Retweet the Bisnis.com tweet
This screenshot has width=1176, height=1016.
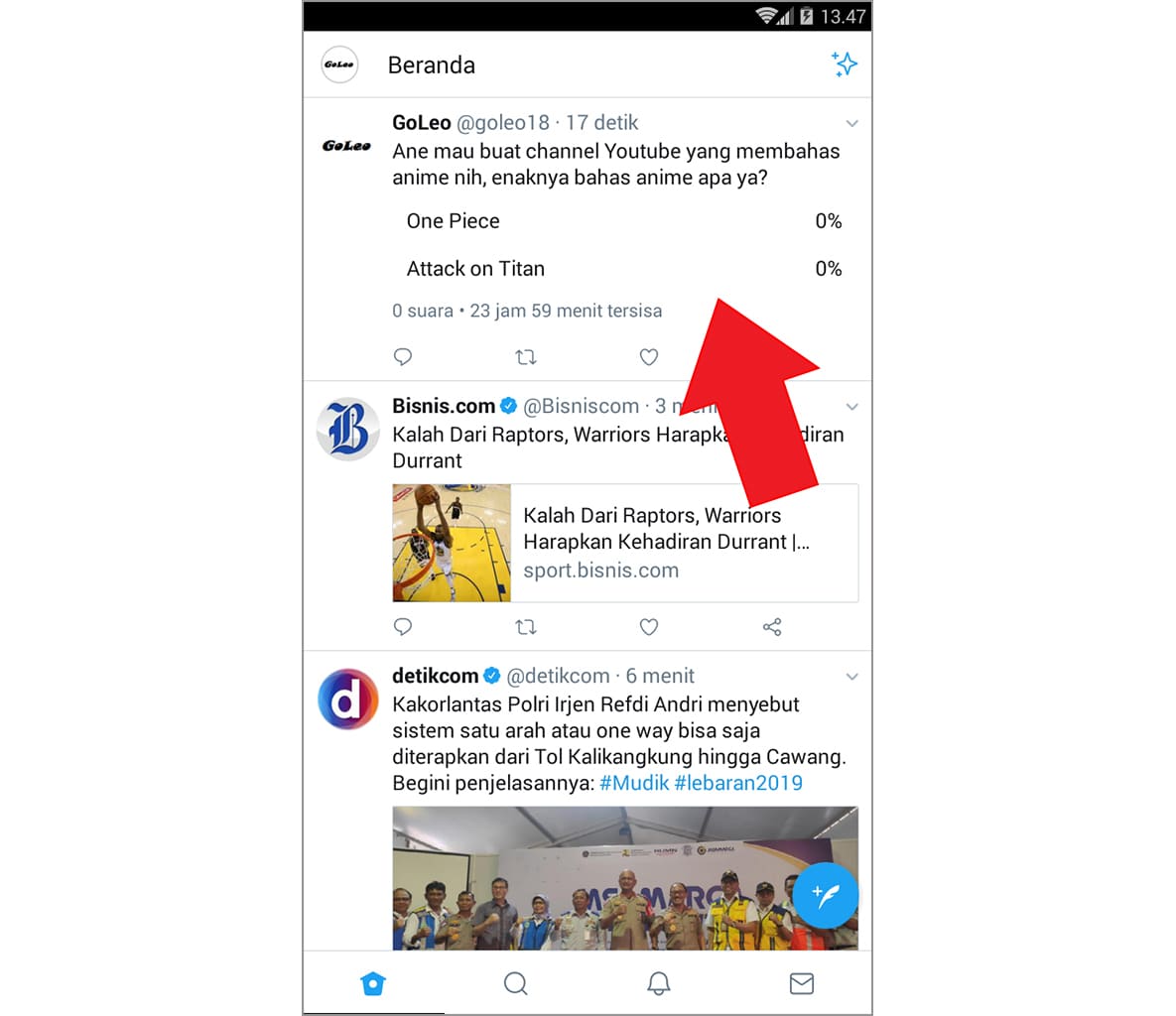[526, 627]
